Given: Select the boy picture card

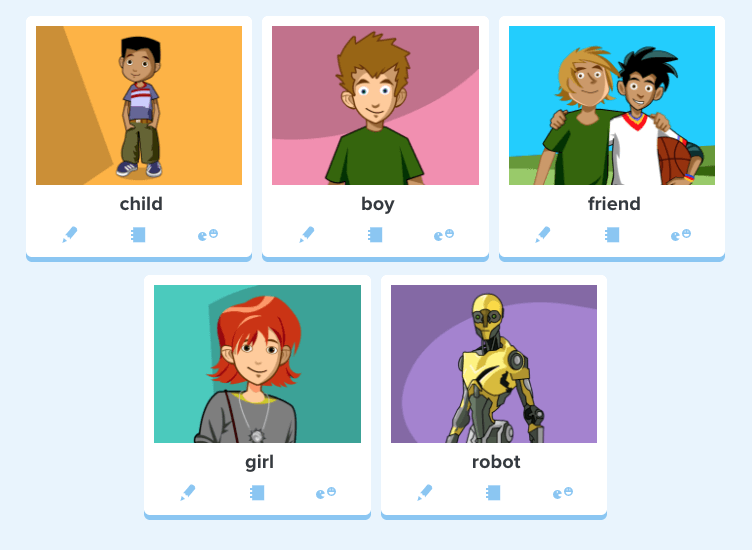Looking at the screenshot, I should (375, 106).
